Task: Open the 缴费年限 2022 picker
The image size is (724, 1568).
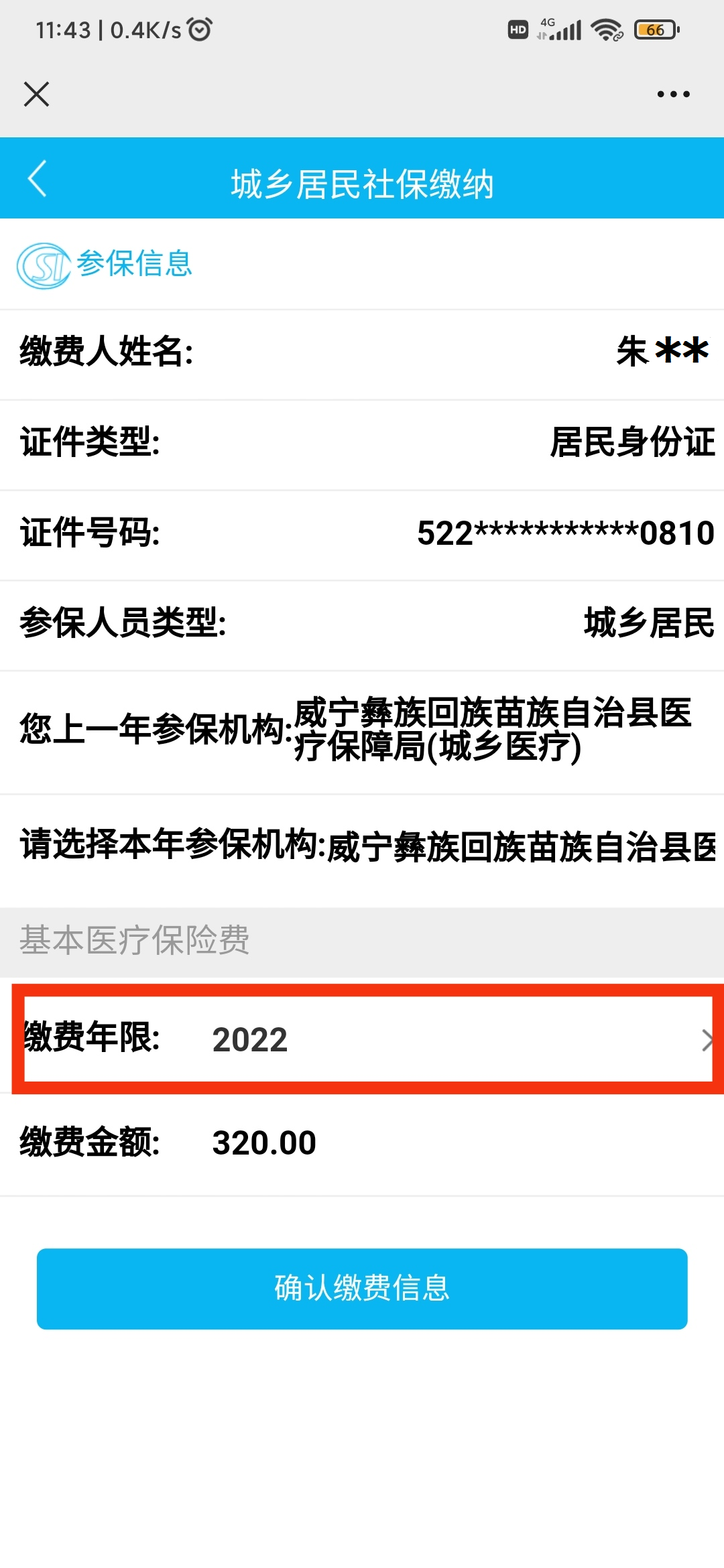Action: pyautogui.click(x=367, y=1039)
